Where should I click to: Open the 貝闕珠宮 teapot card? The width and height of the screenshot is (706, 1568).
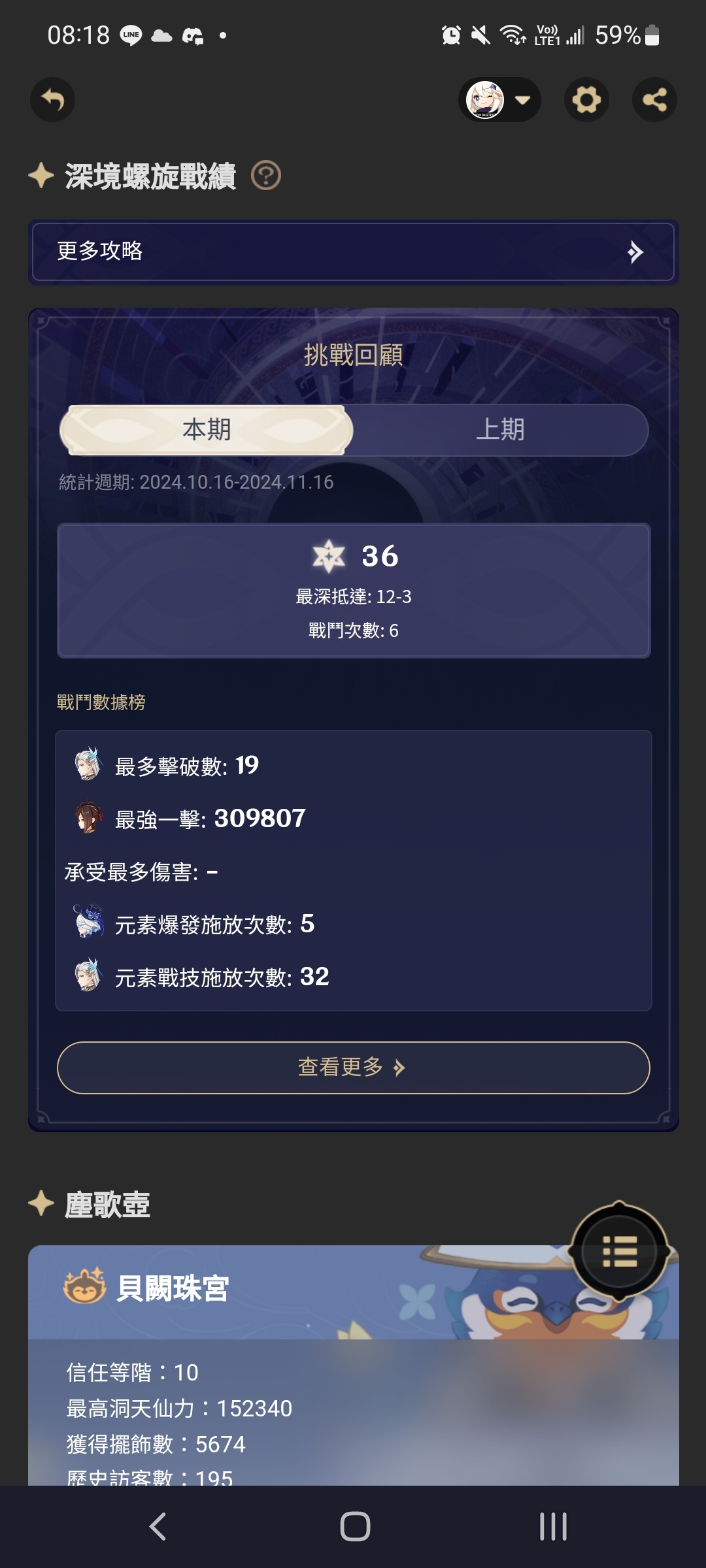click(353, 1365)
